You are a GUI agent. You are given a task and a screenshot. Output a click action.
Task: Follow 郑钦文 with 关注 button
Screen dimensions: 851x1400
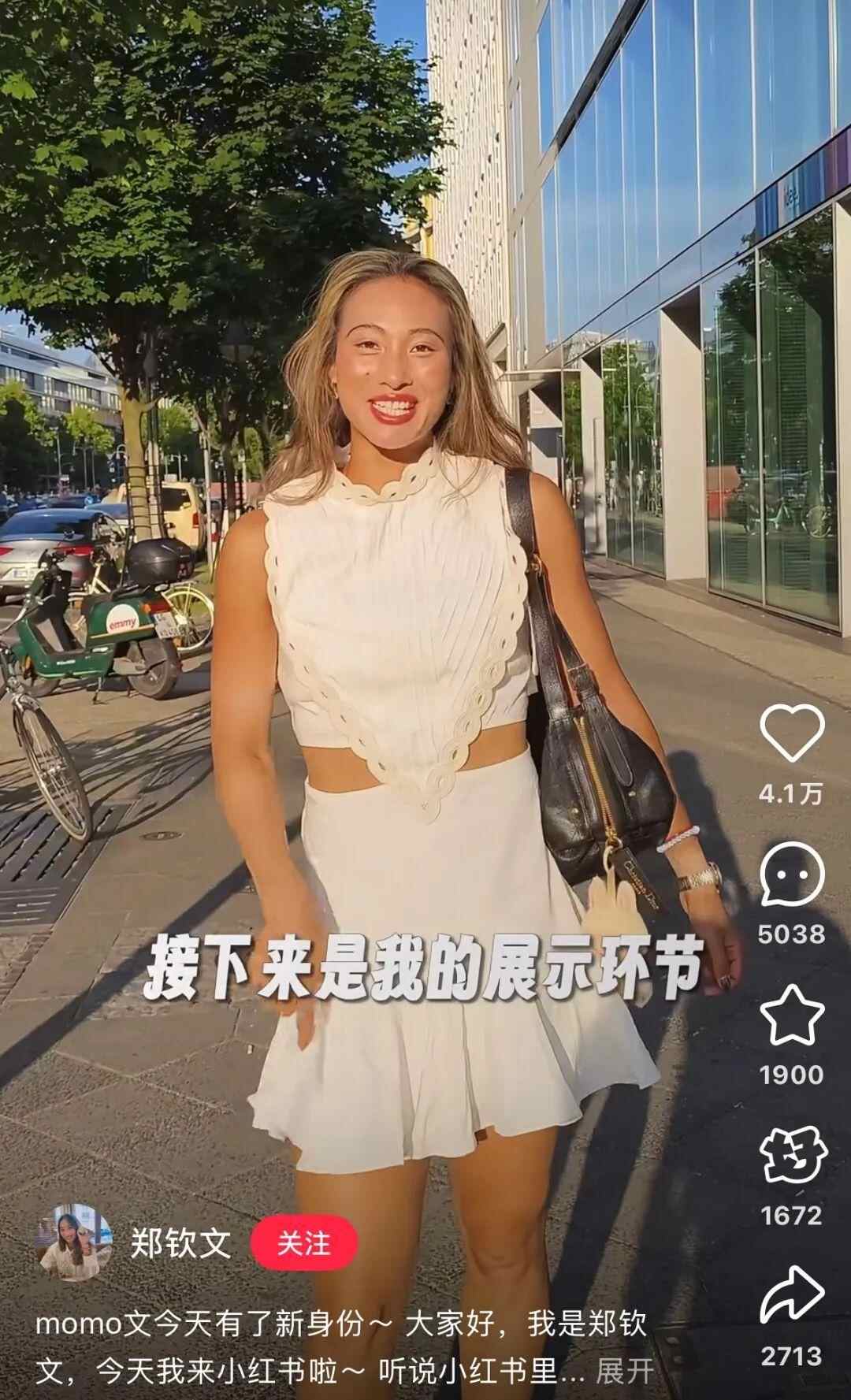(304, 1244)
